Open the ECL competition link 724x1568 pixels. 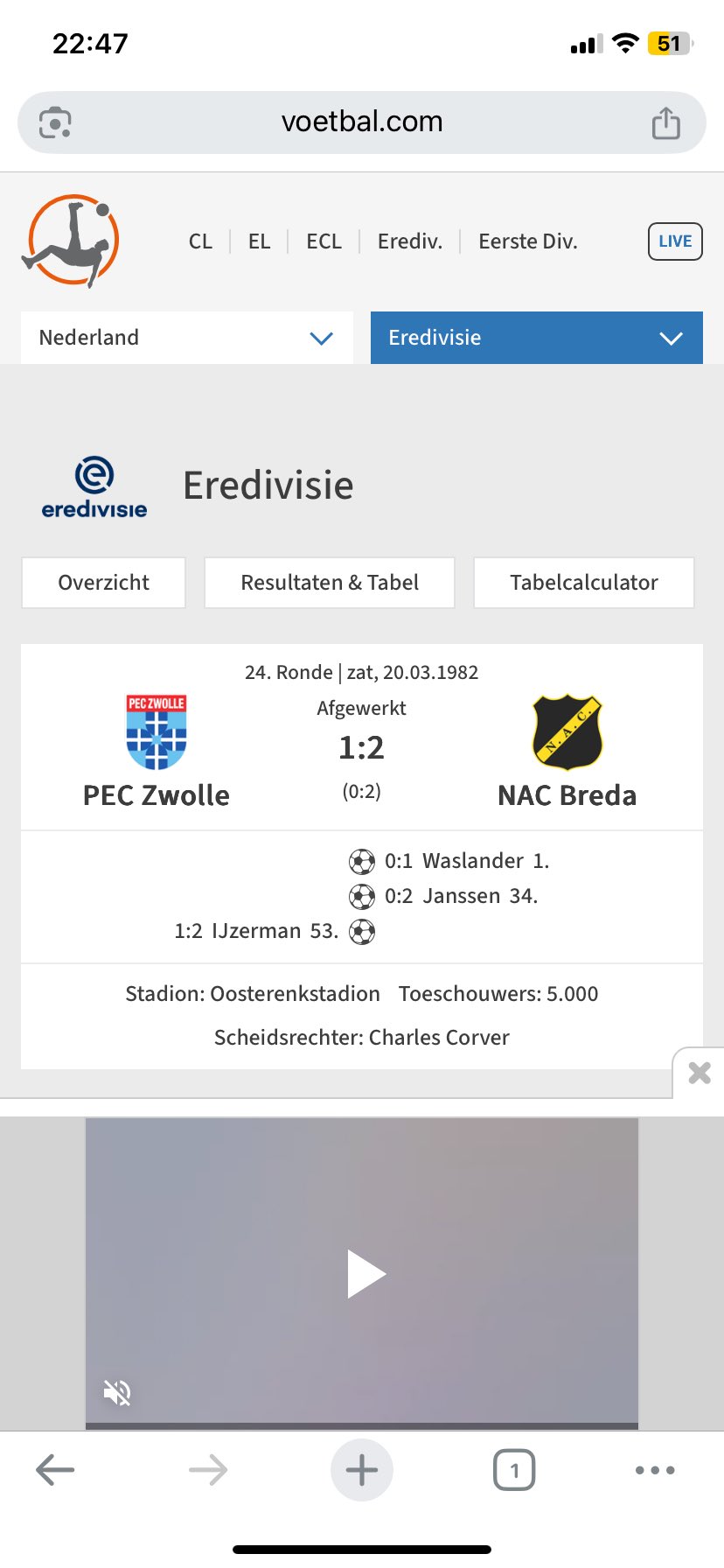(324, 241)
